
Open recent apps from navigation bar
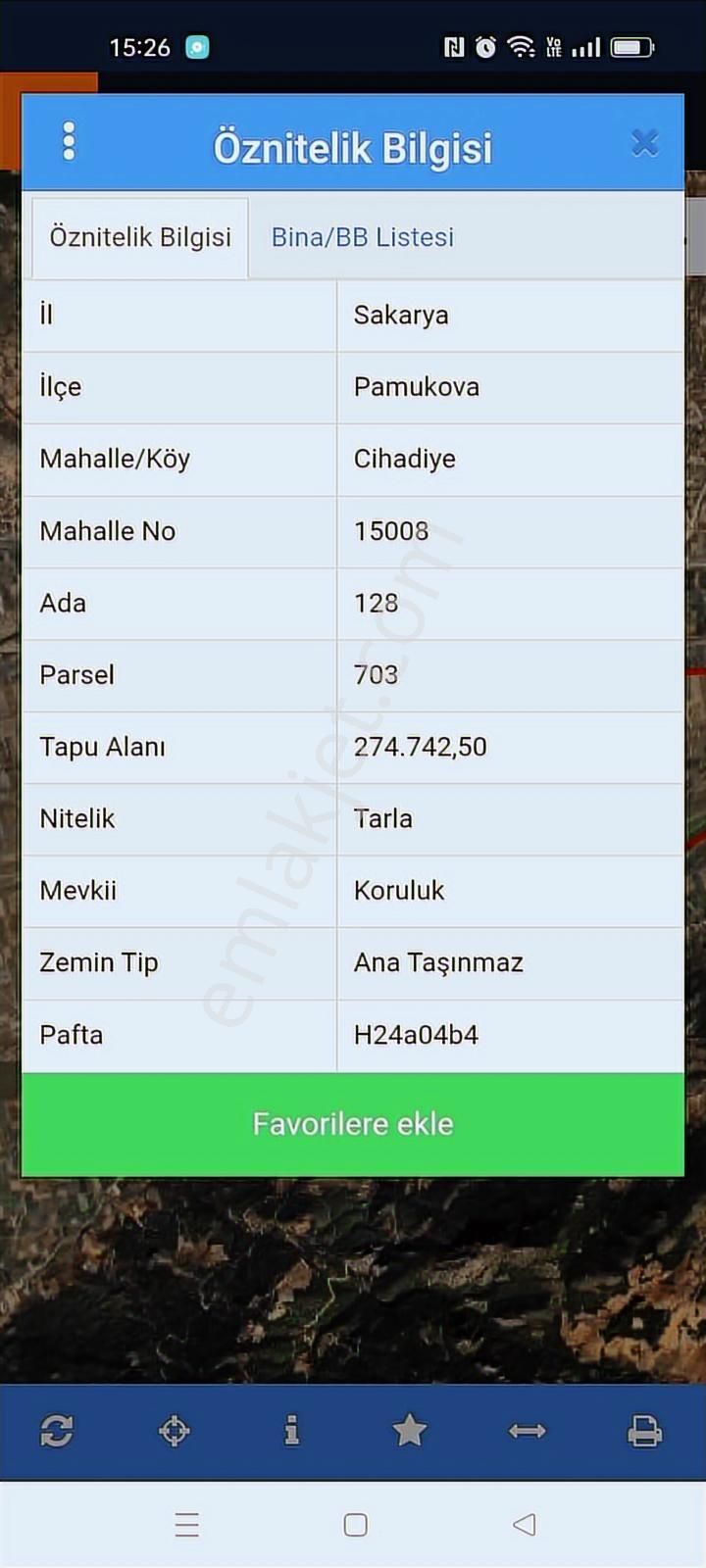pyautogui.click(x=187, y=1524)
